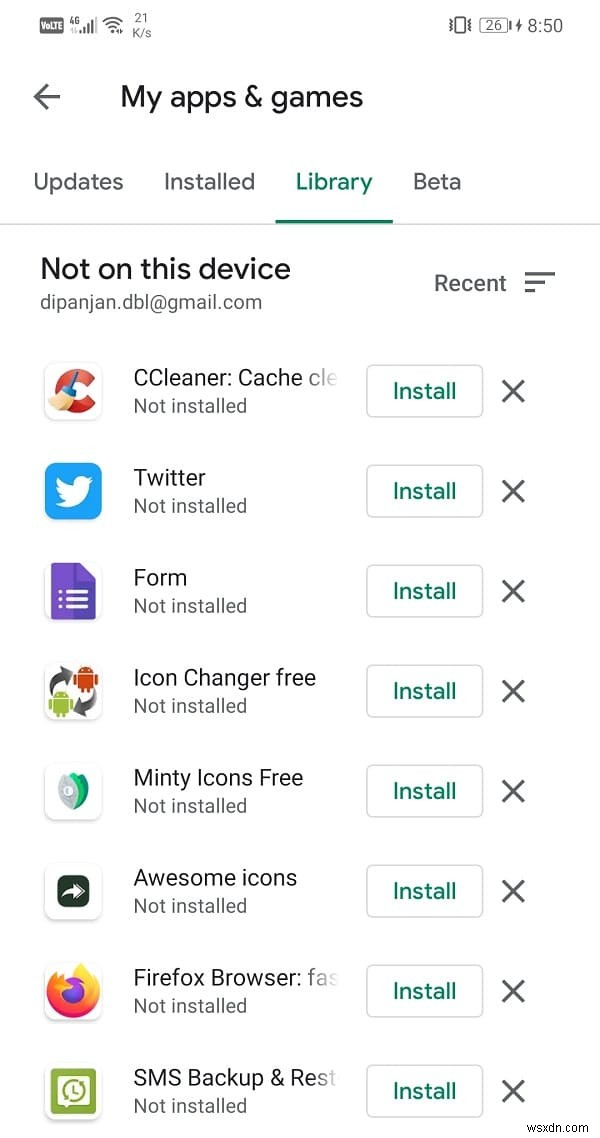Install SMS Backup & Restore
The height and width of the screenshot is (1138, 600).
point(424,1091)
